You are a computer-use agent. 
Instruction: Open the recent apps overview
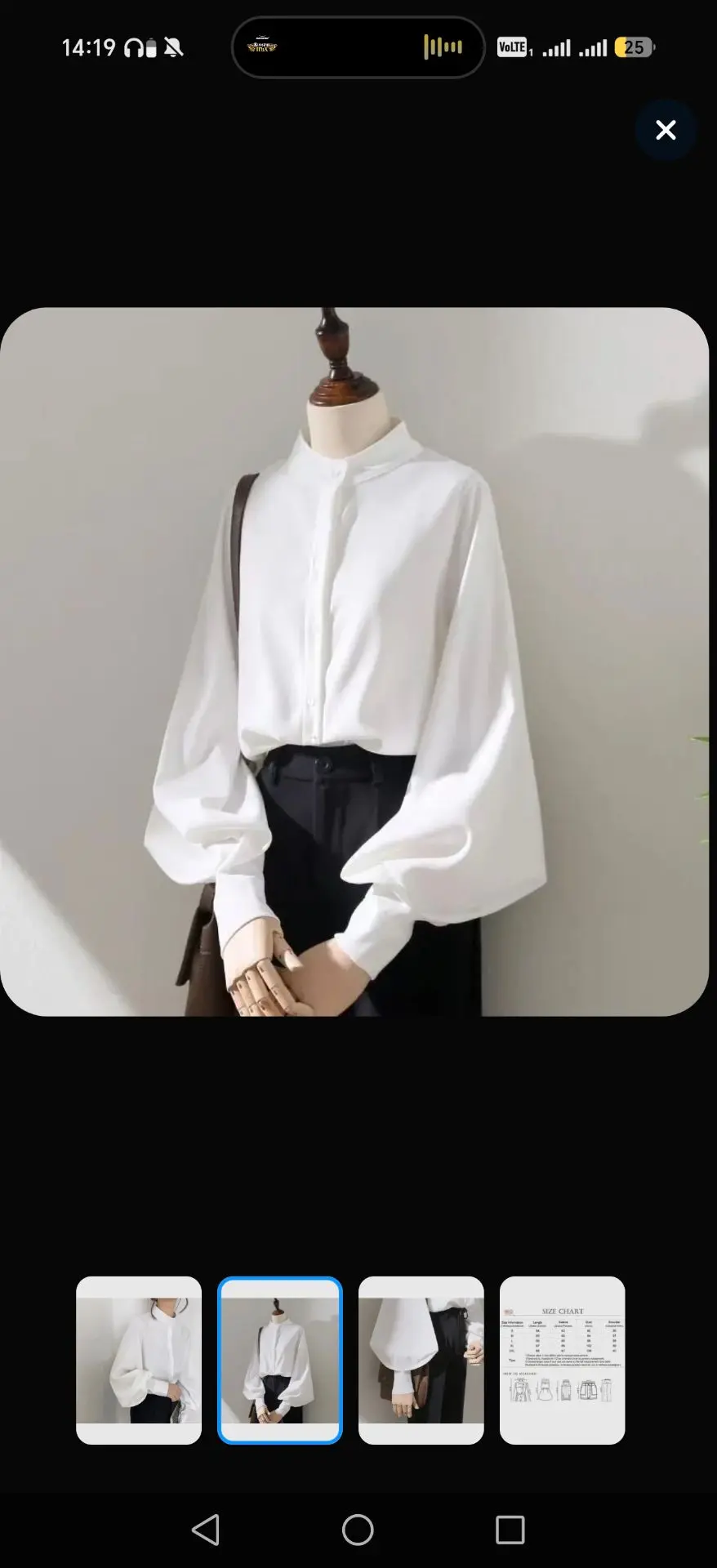pyautogui.click(x=510, y=1530)
